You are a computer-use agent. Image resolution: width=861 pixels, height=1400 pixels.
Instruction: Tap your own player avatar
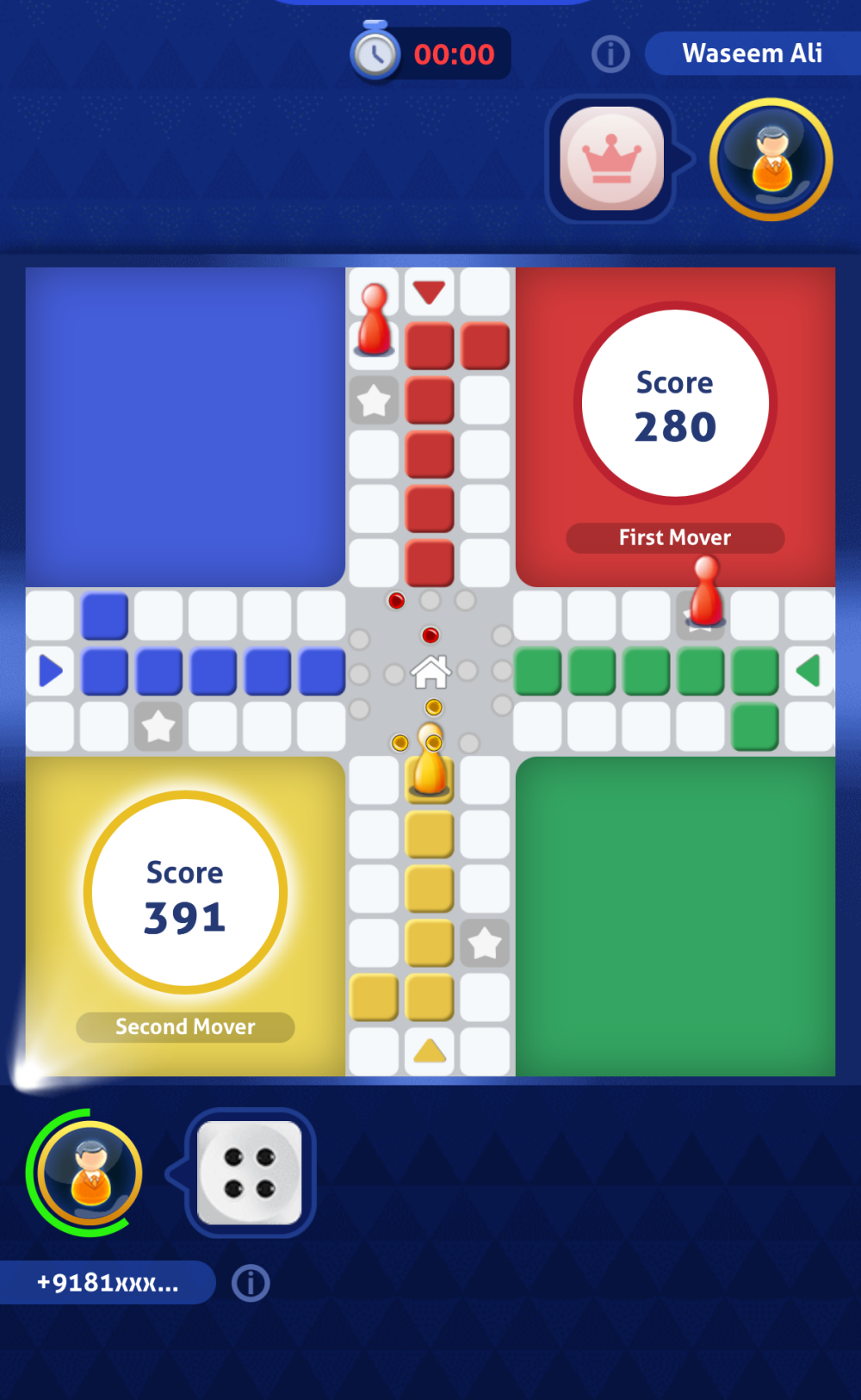pyautogui.click(x=90, y=1173)
